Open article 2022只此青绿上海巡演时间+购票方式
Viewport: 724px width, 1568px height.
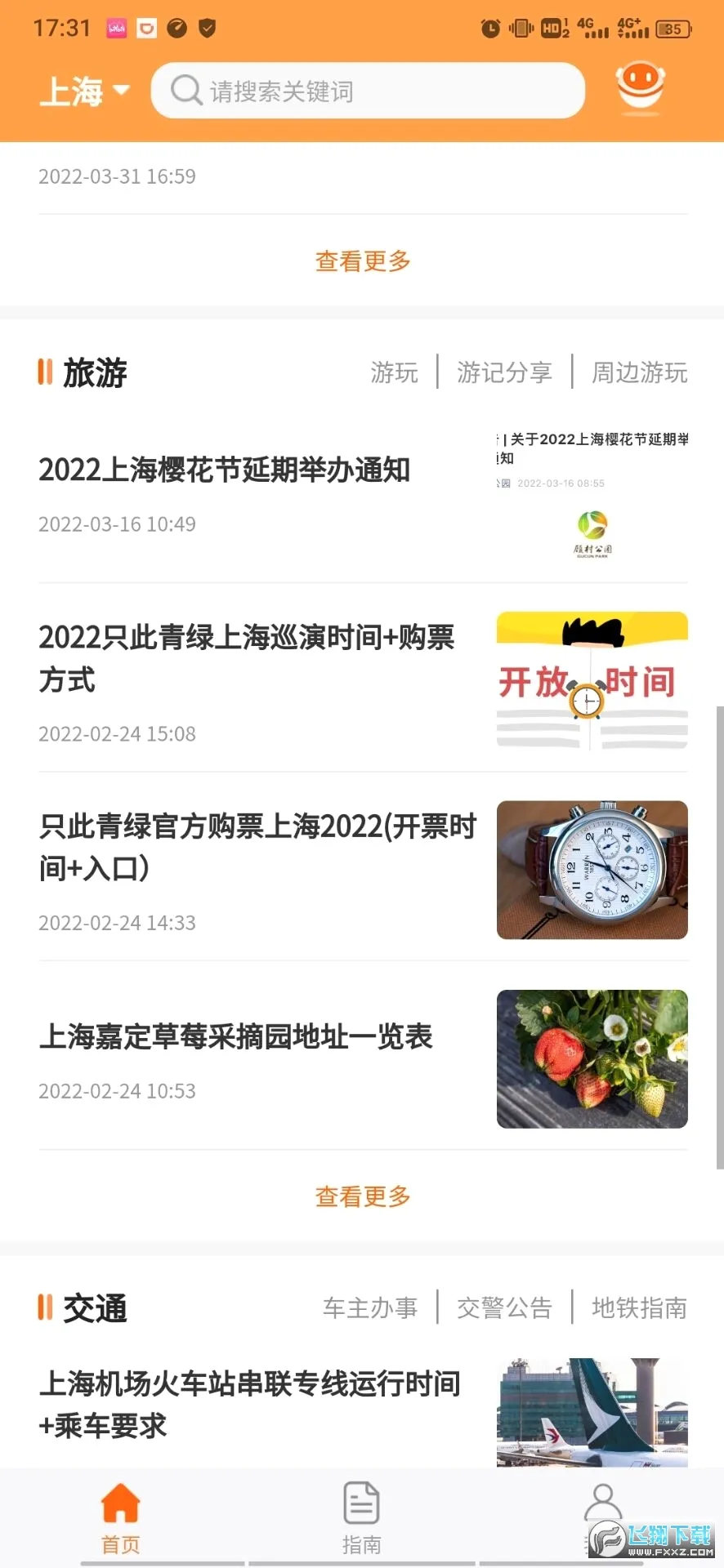pos(363,679)
